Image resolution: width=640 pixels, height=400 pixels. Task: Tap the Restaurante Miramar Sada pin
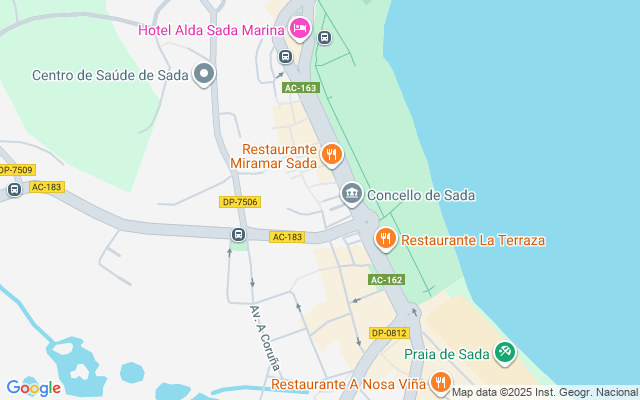(x=332, y=154)
